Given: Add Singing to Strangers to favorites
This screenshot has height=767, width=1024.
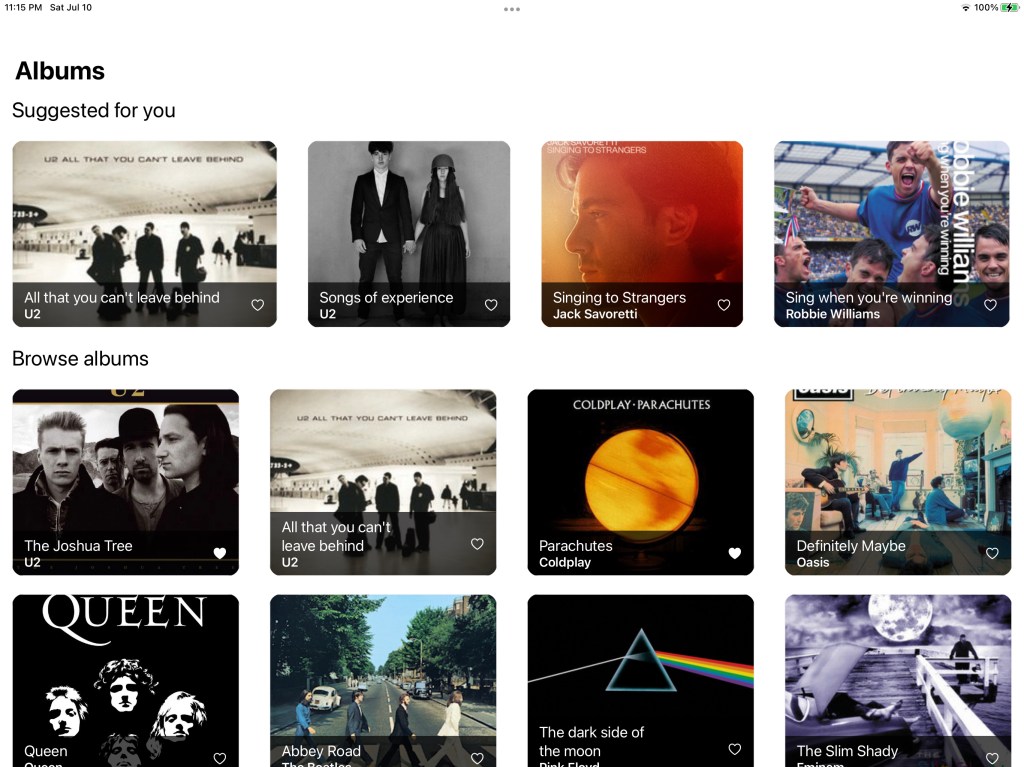Looking at the screenshot, I should [x=724, y=305].
